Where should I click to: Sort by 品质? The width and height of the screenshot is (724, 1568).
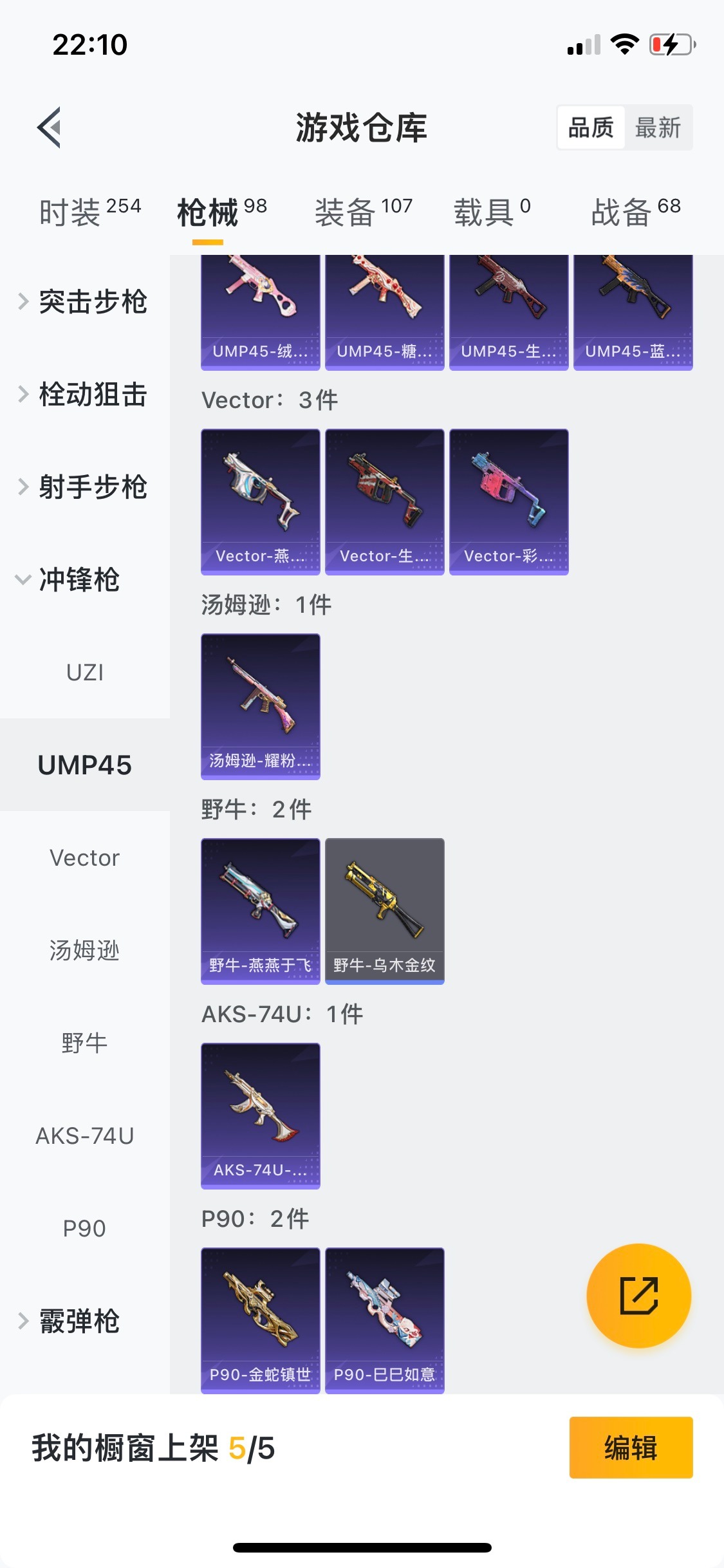(591, 127)
